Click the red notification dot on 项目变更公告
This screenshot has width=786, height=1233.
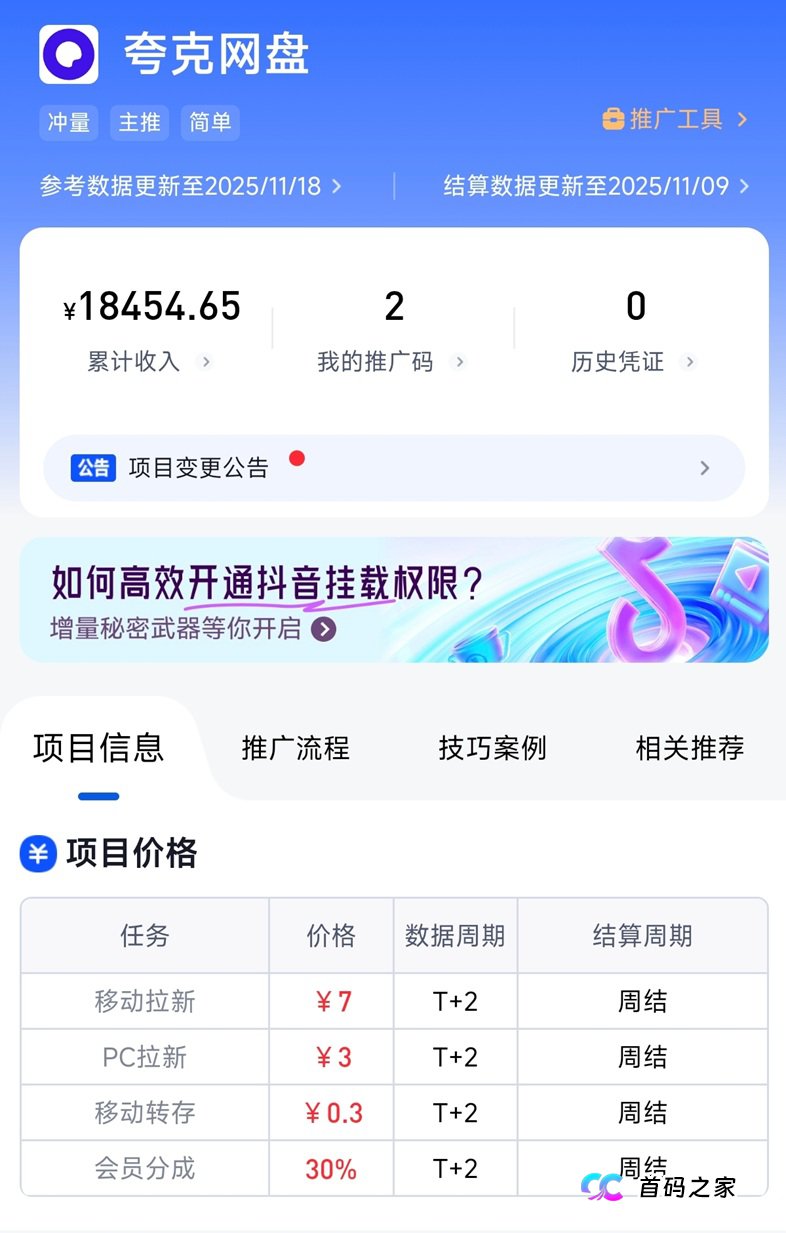[297, 456]
